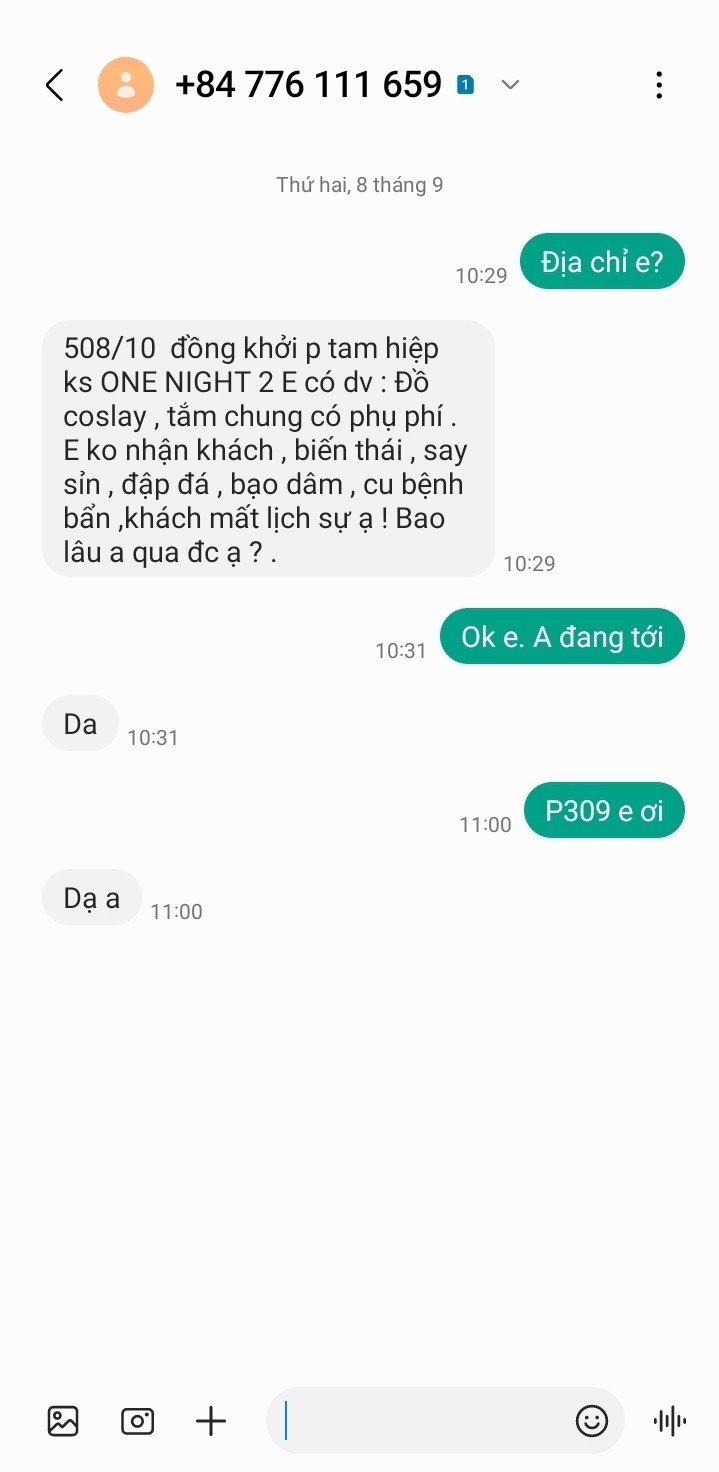719x1472 pixels.
Task: Focus the message text field
Action: [420, 1421]
